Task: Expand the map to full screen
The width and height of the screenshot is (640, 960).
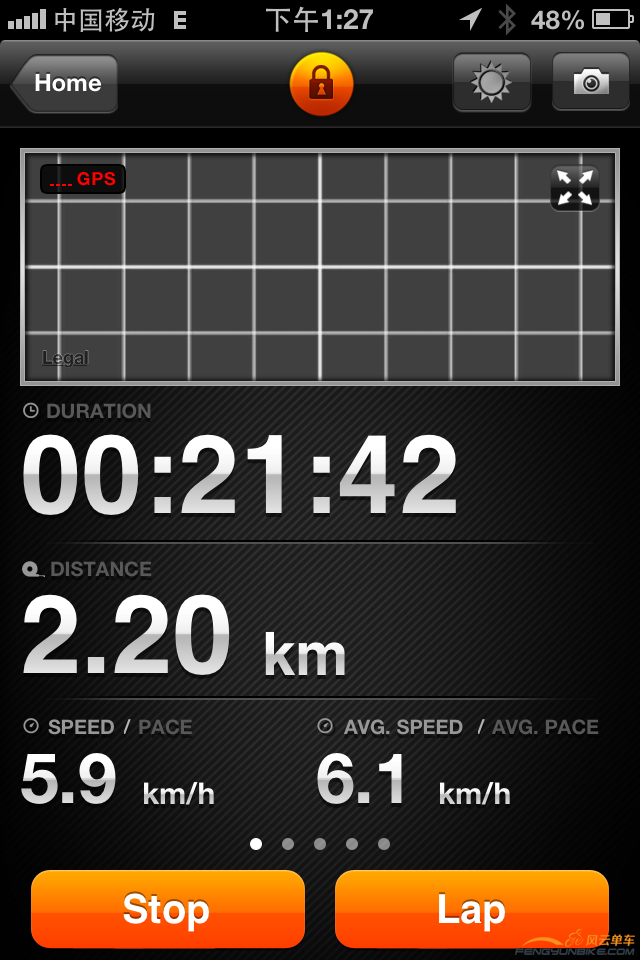Action: (575, 188)
